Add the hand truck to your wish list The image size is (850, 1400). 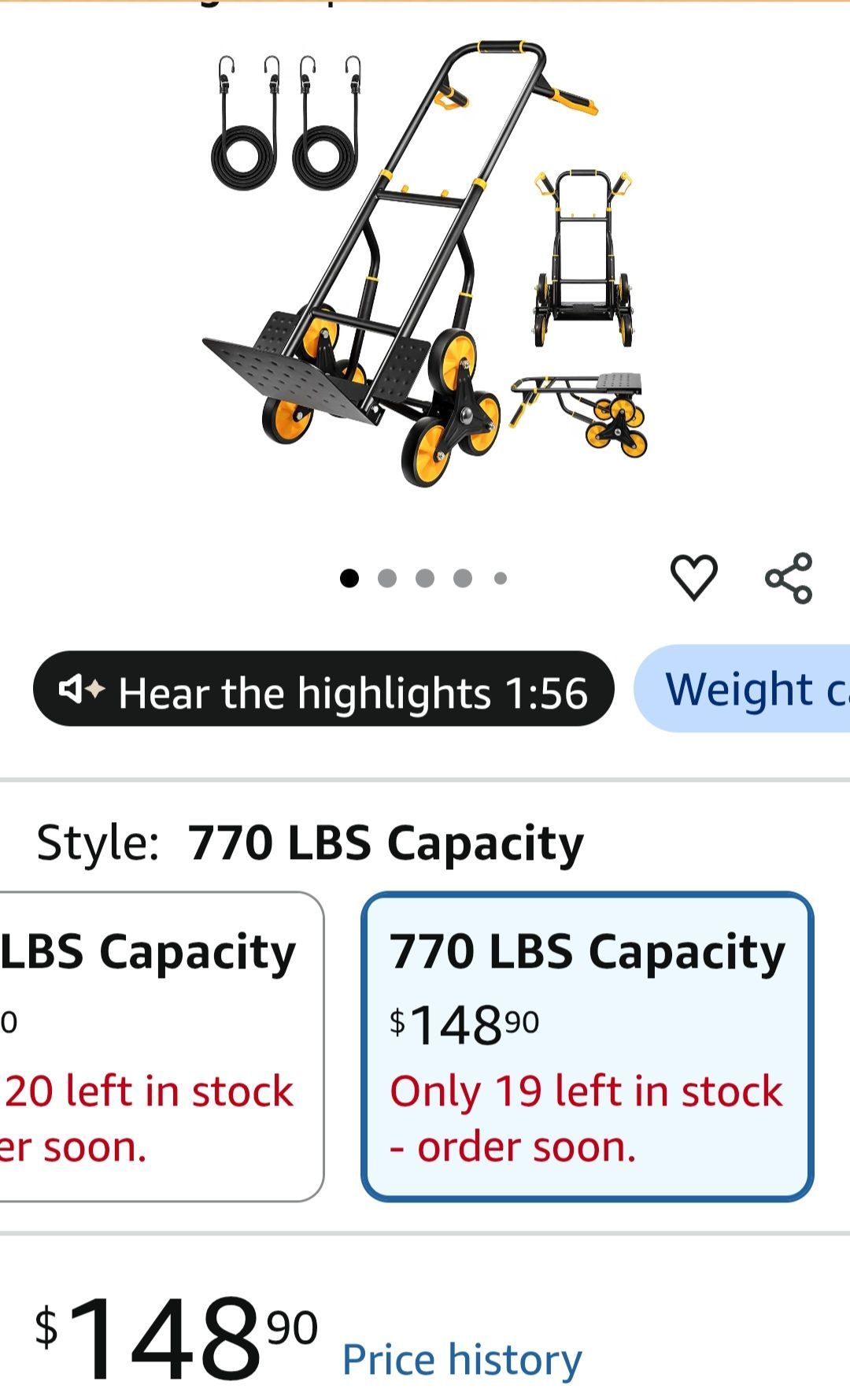pyautogui.click(x=693, y=577)
